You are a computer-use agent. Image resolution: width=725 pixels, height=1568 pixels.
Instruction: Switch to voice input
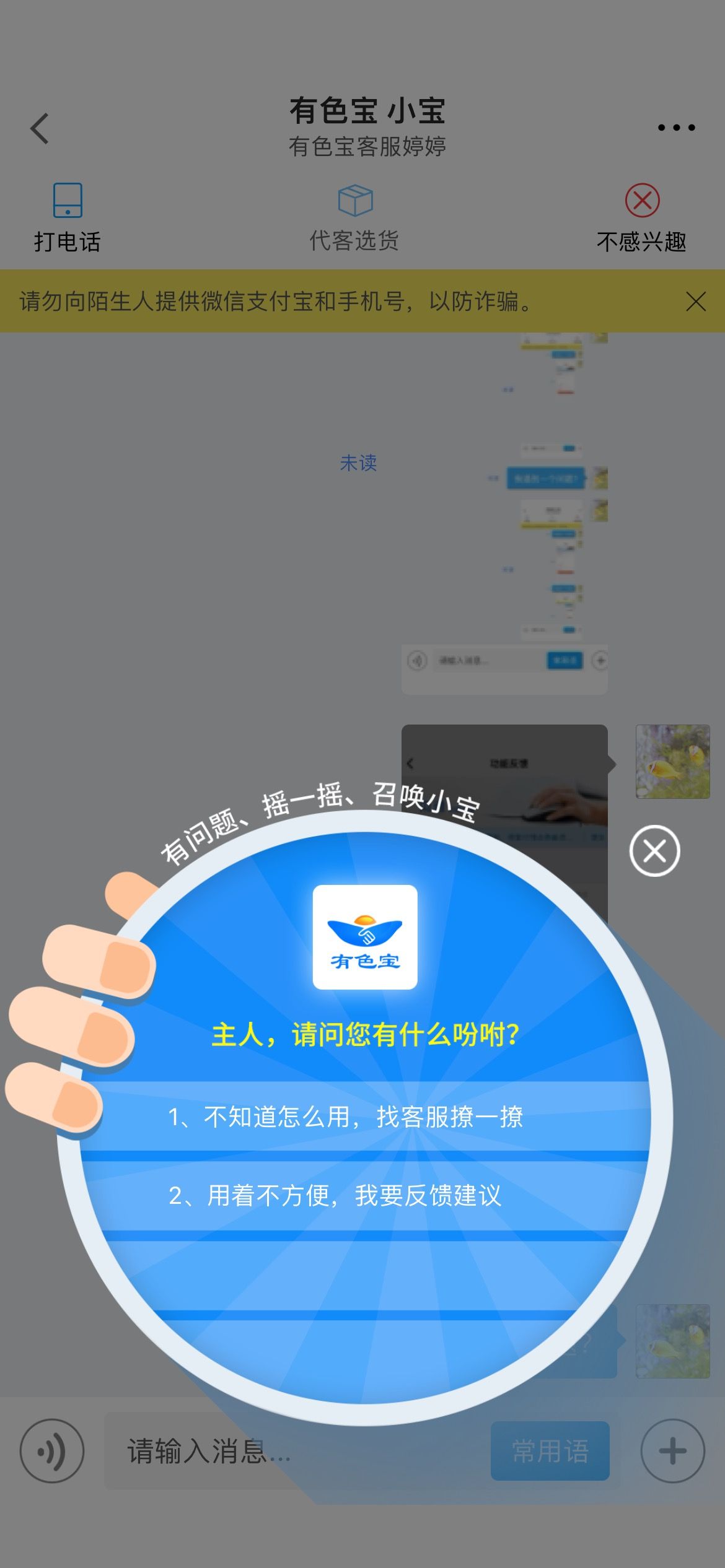pyautogui.click(x=52, y=1451)
